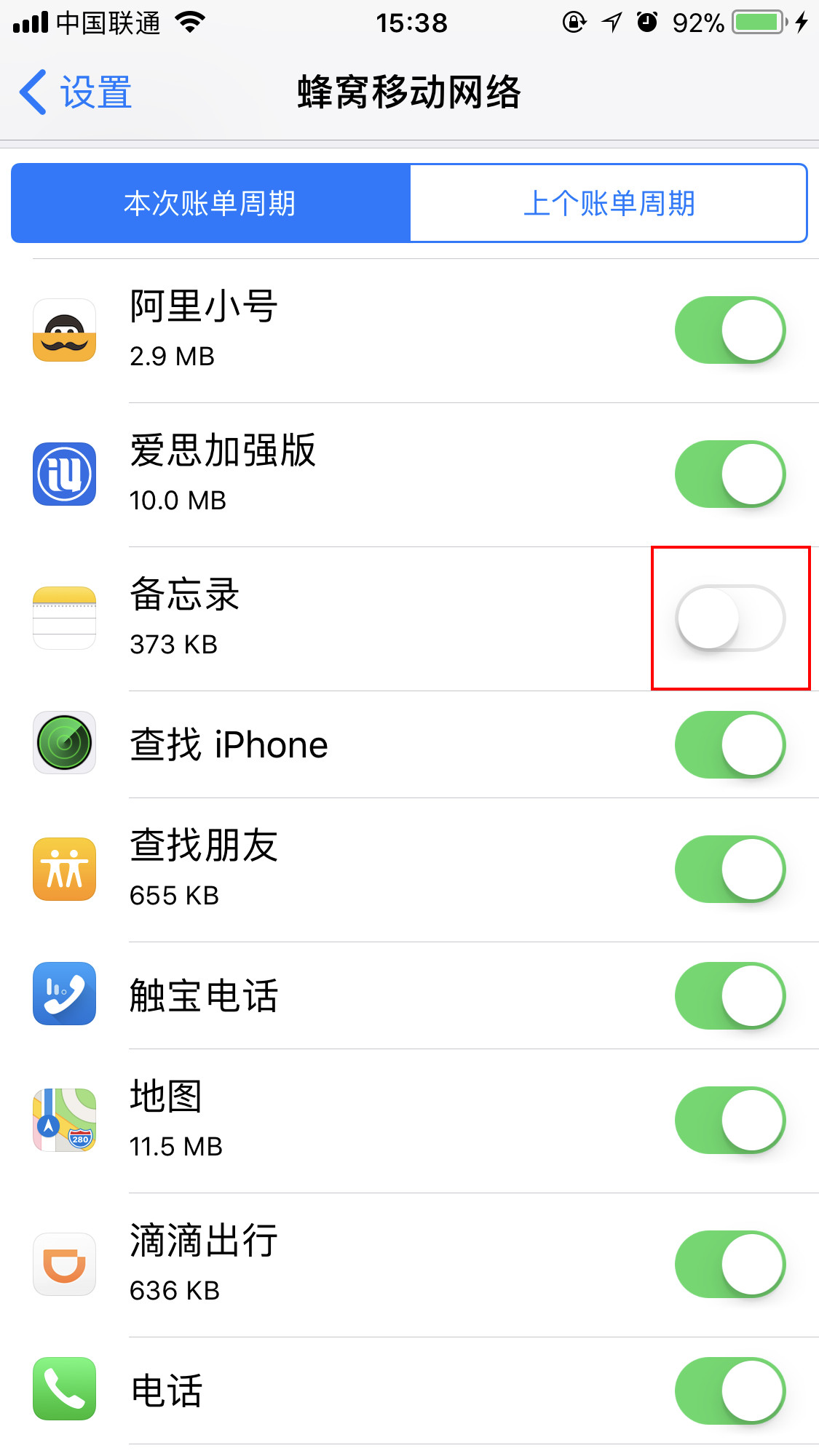The image size is (819, 1456).
Task: Tap the 电话 (Phone) app icon
Action: tap(64, 1388)
